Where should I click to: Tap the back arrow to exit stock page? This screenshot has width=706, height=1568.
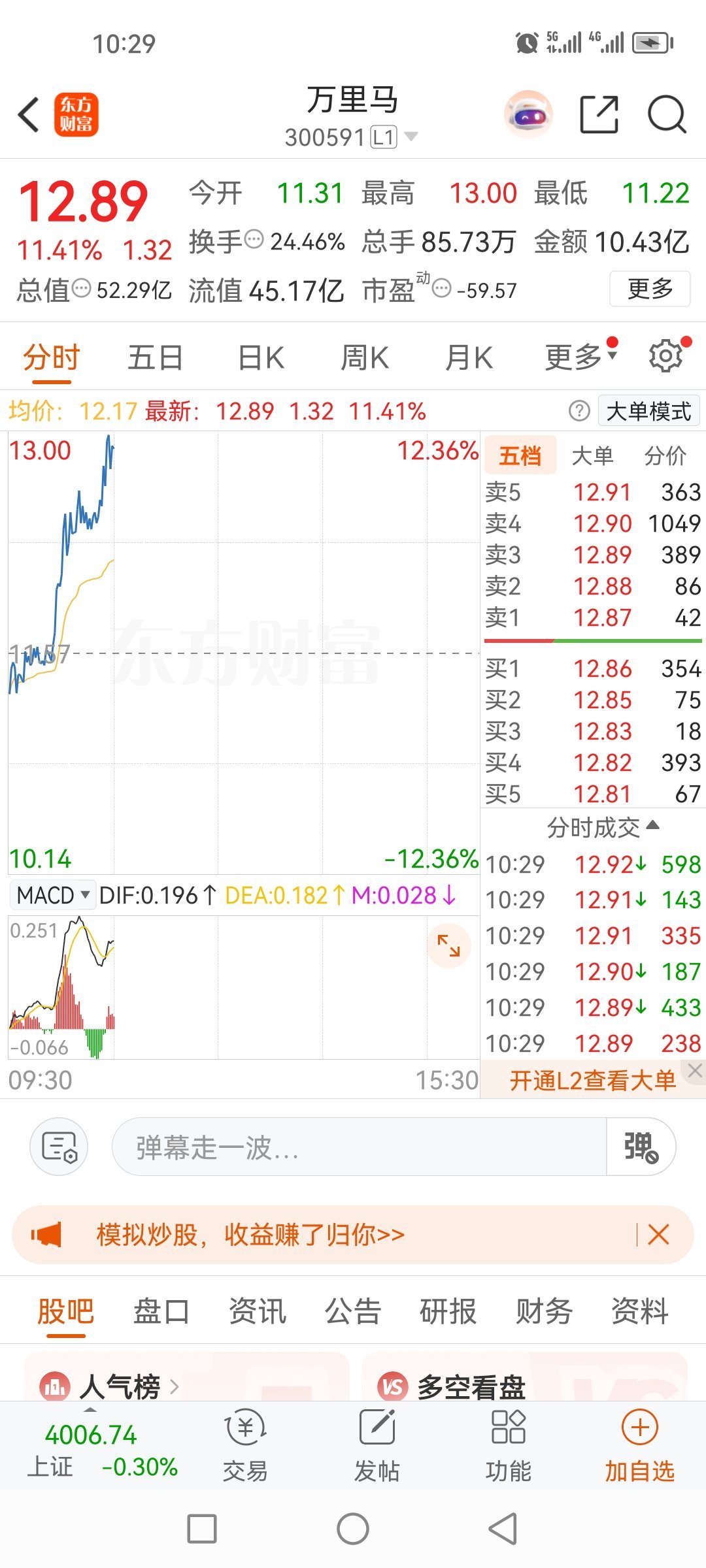27,114
